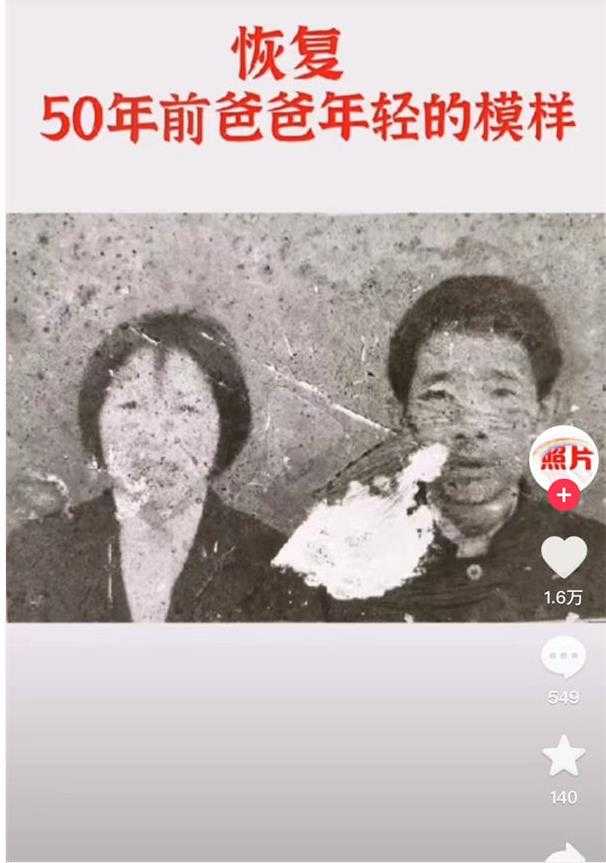
Task: Follow the creator with the plus button
Action: click(x=563, y=495)
